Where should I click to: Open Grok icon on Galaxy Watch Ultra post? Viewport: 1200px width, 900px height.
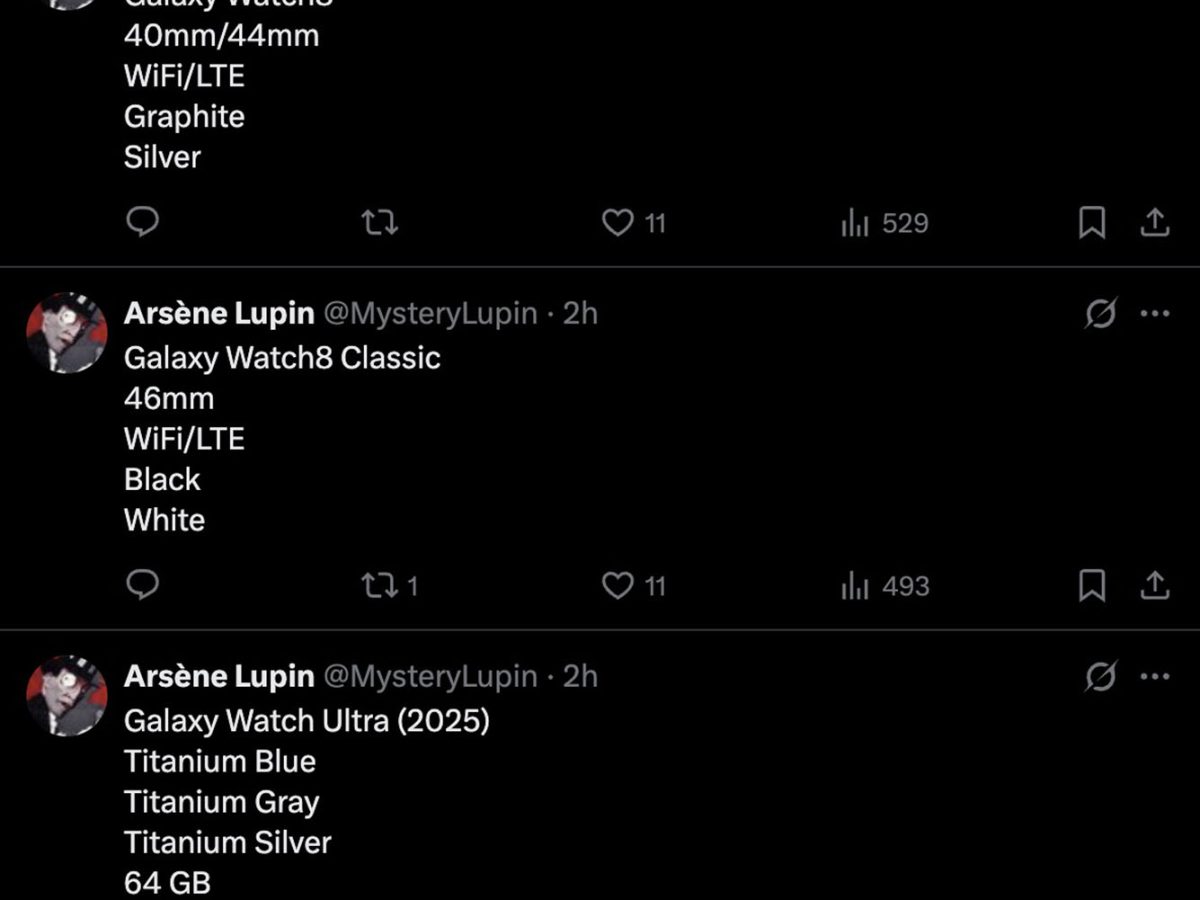coord(1100,677)
